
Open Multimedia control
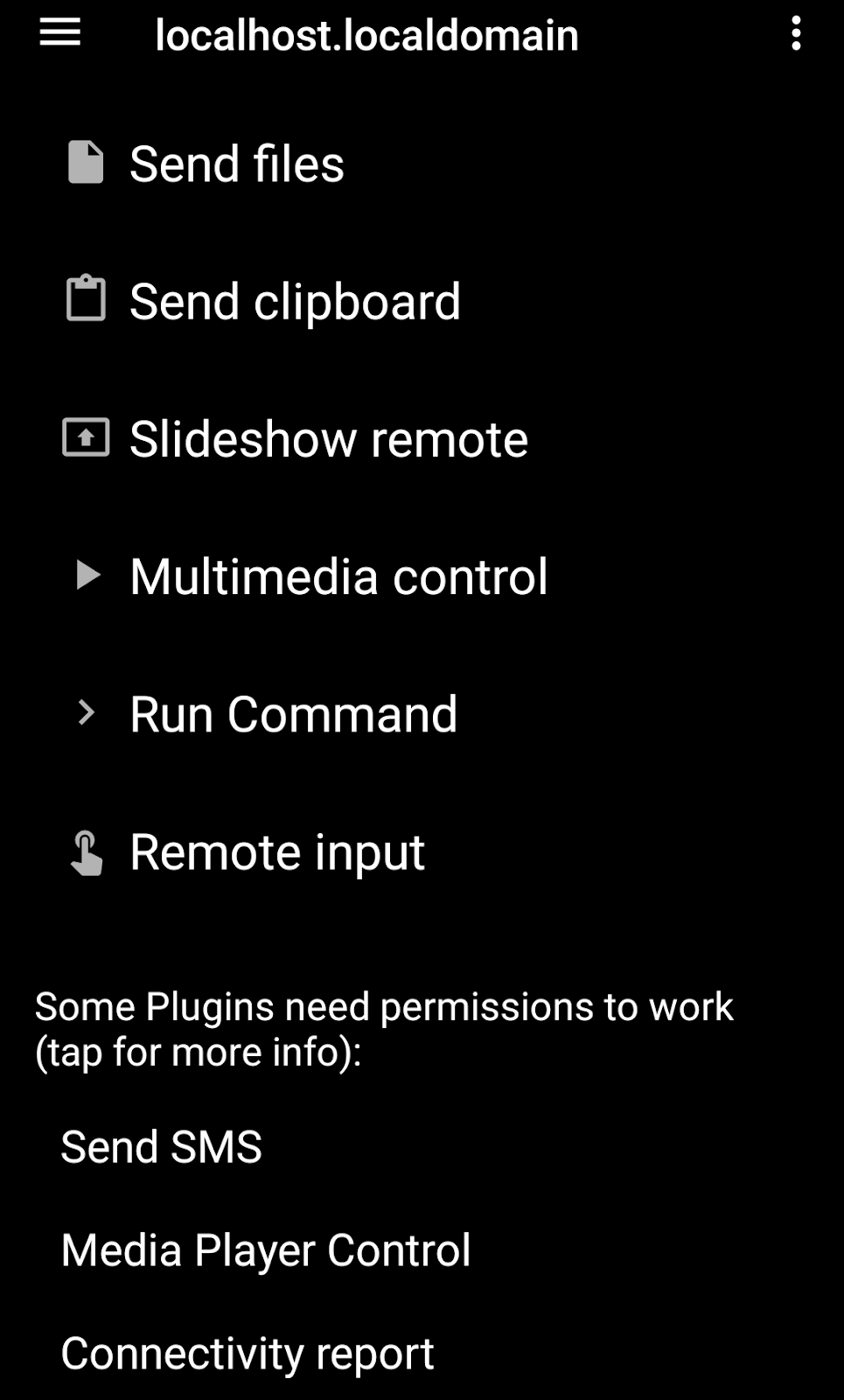[422, 576]
